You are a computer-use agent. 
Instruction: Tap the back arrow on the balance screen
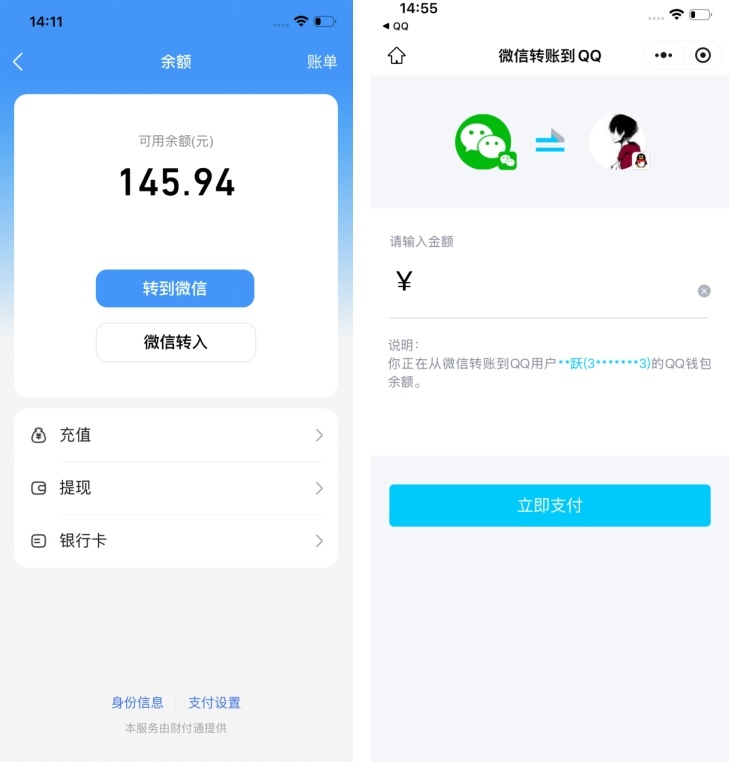coord(20,60)
